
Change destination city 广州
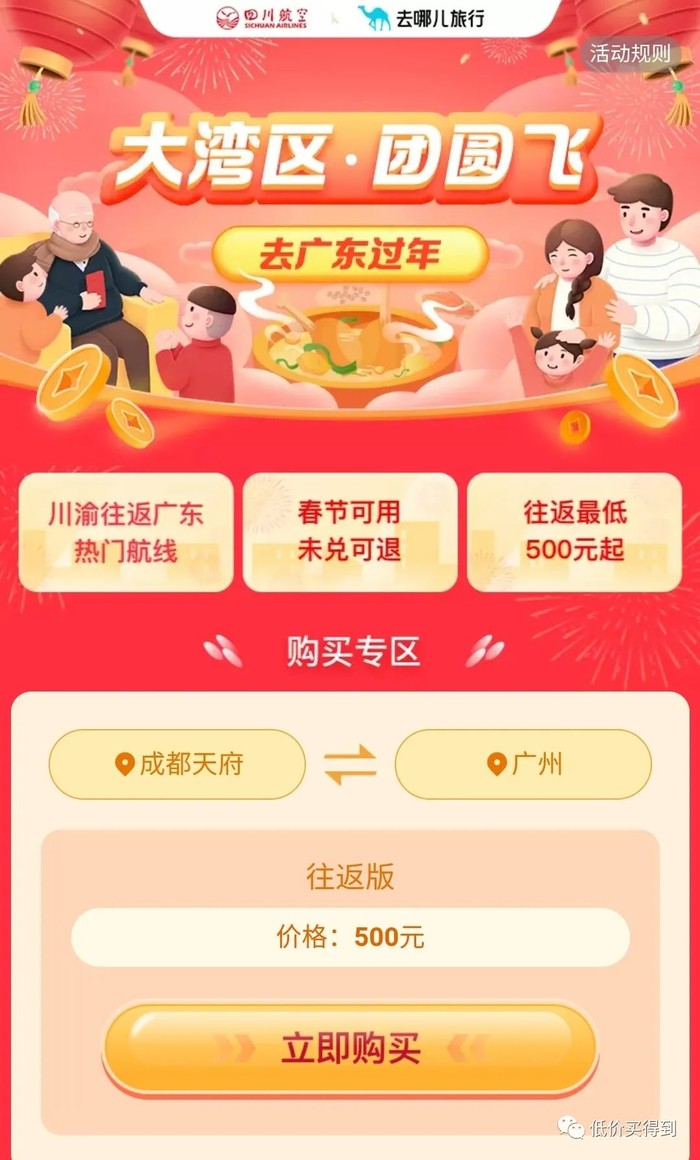[523, 765]
